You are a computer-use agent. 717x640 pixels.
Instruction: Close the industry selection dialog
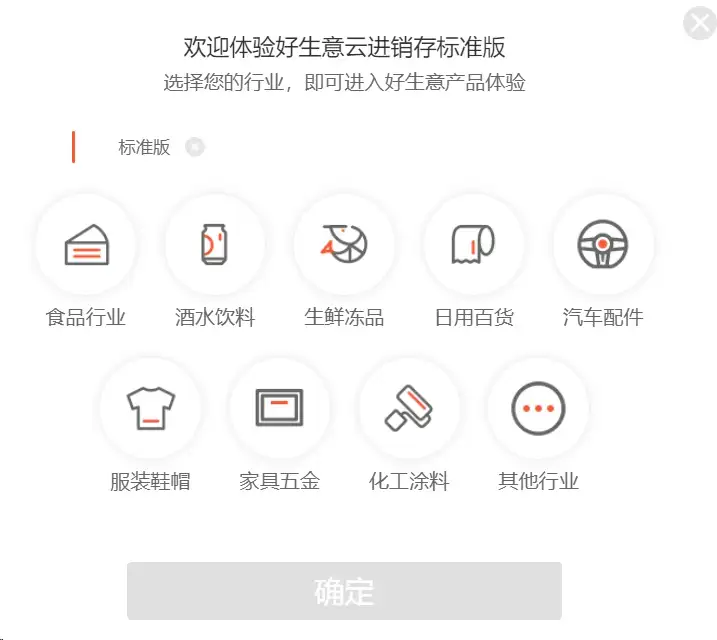699,23
